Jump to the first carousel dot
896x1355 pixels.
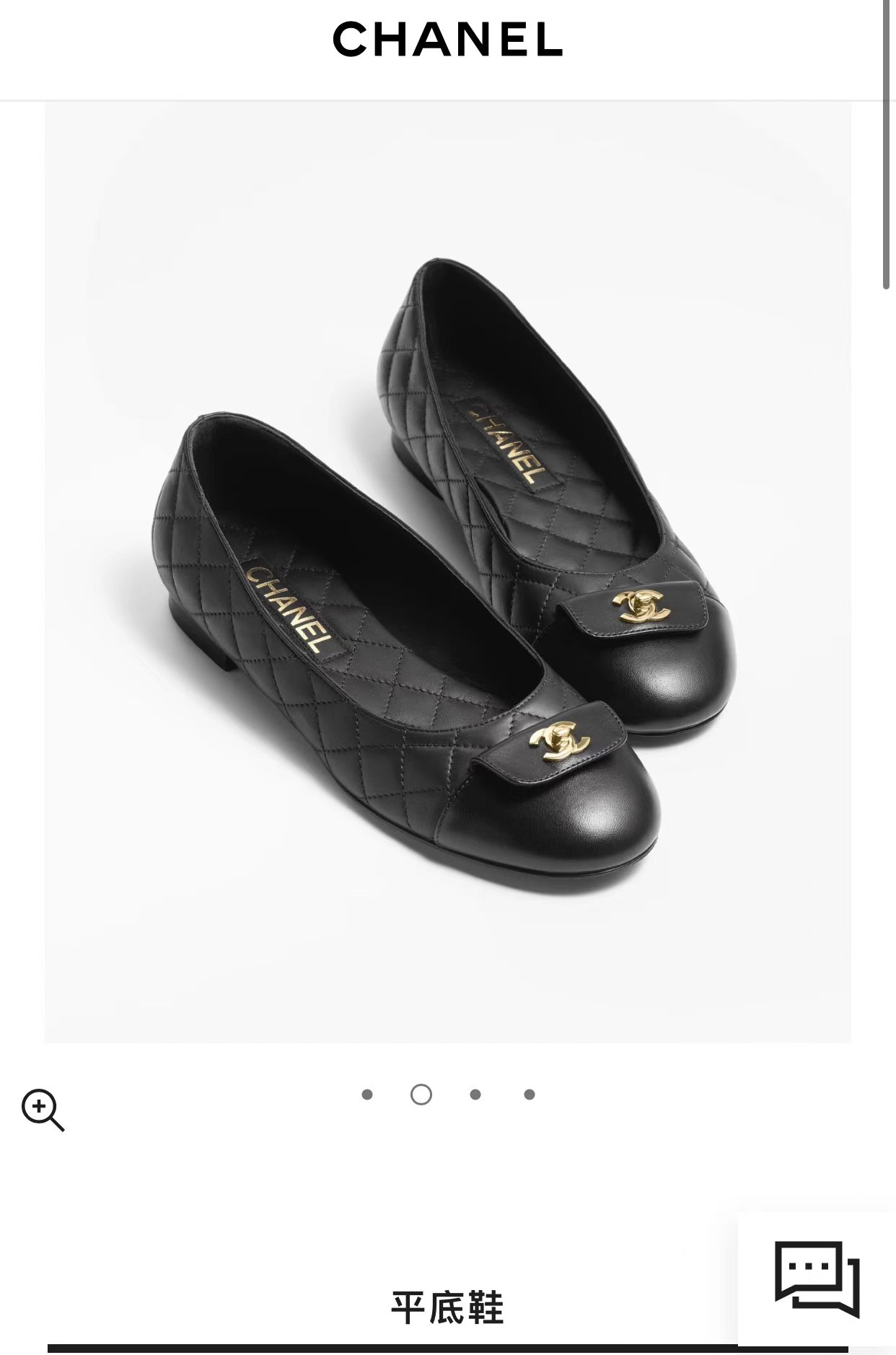coord(367,1095)
